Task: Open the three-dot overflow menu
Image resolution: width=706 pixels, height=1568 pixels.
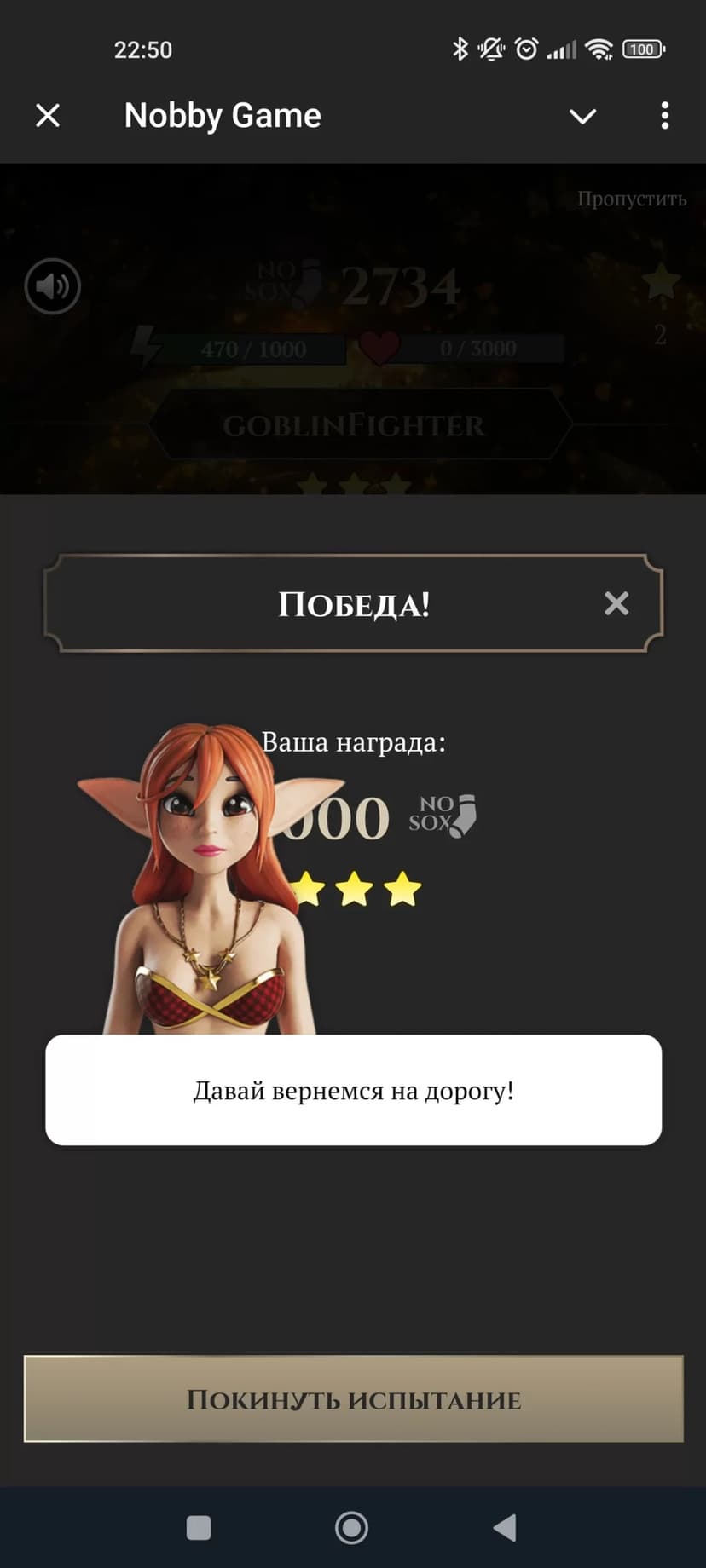Action: [x=664, y=116]
